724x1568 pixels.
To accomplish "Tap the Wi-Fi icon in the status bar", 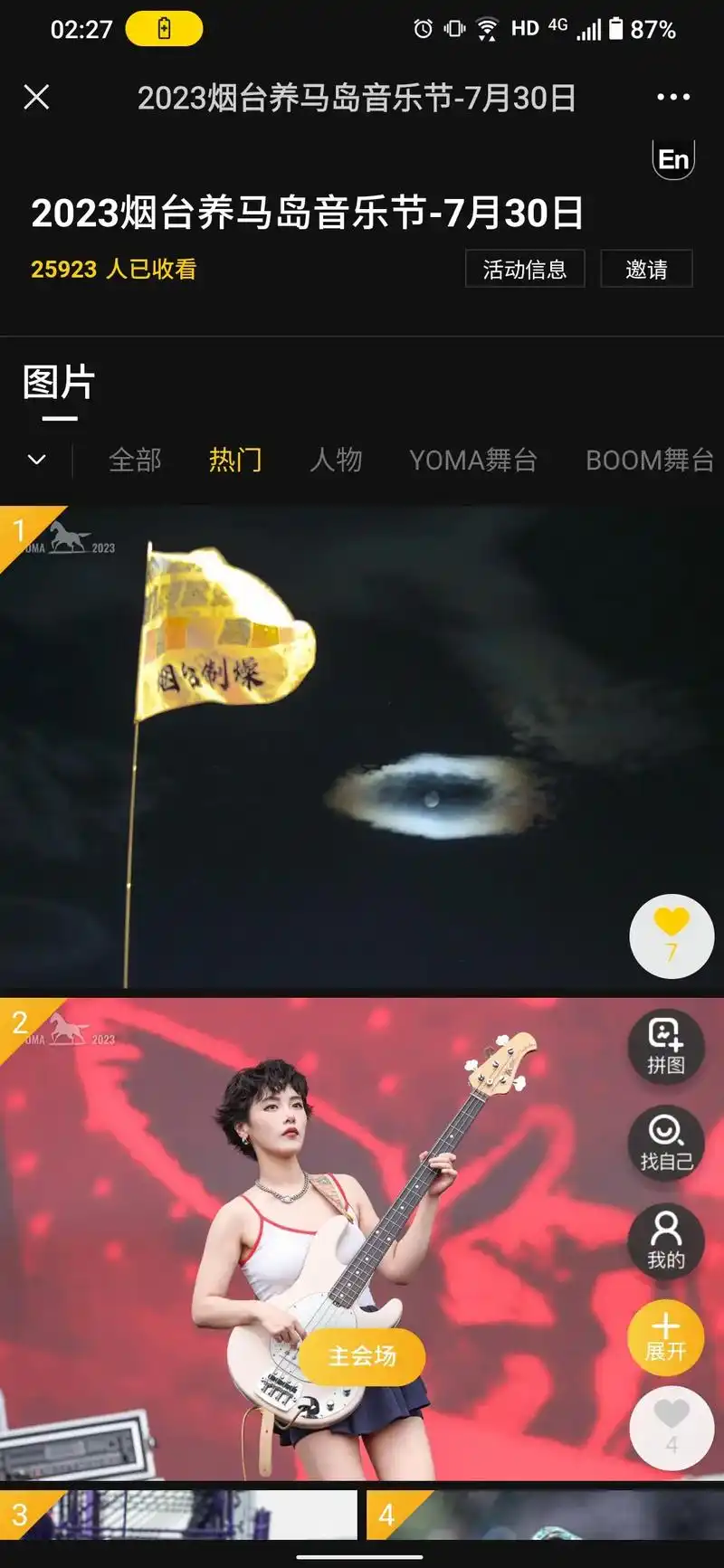I will pos(488,27).
